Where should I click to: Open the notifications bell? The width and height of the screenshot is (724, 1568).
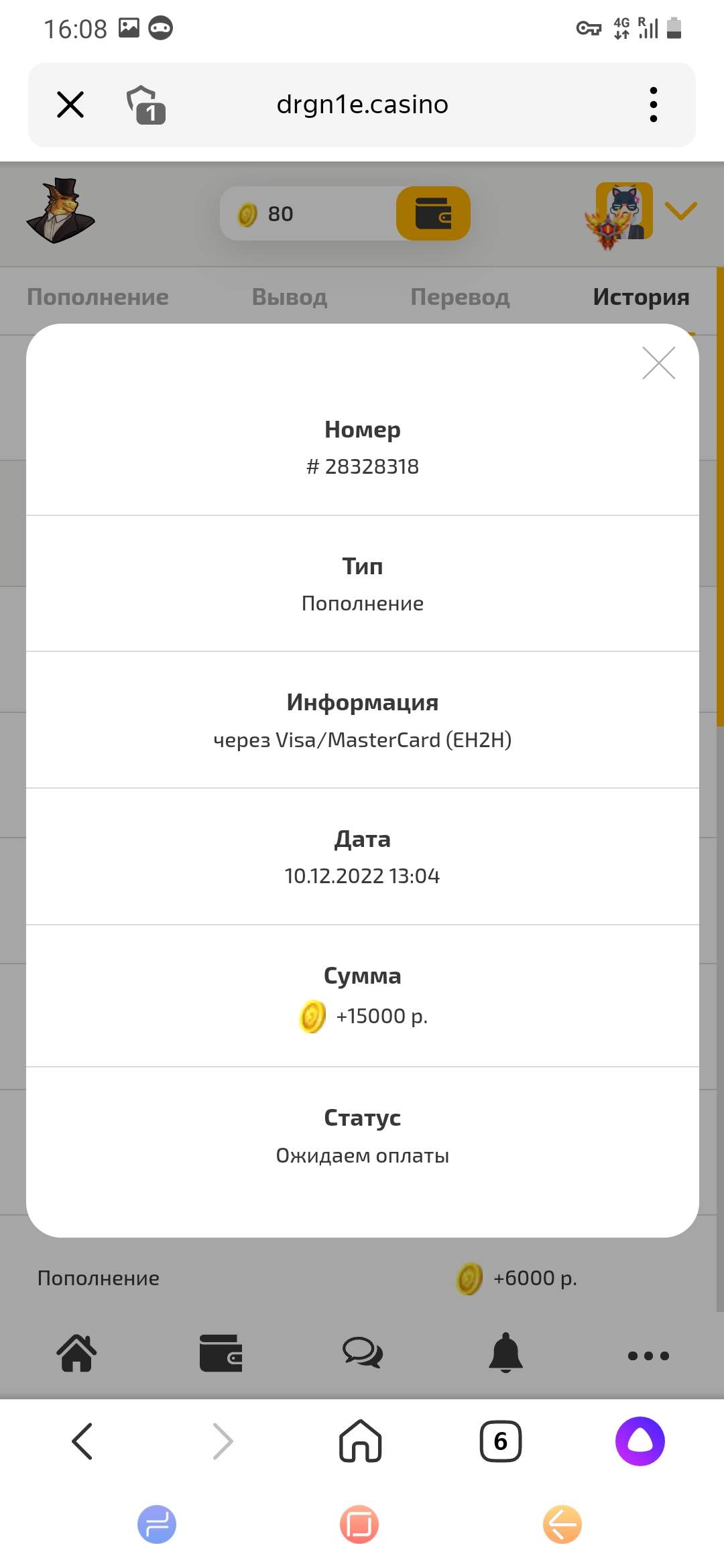click(x=505, y=1353)
